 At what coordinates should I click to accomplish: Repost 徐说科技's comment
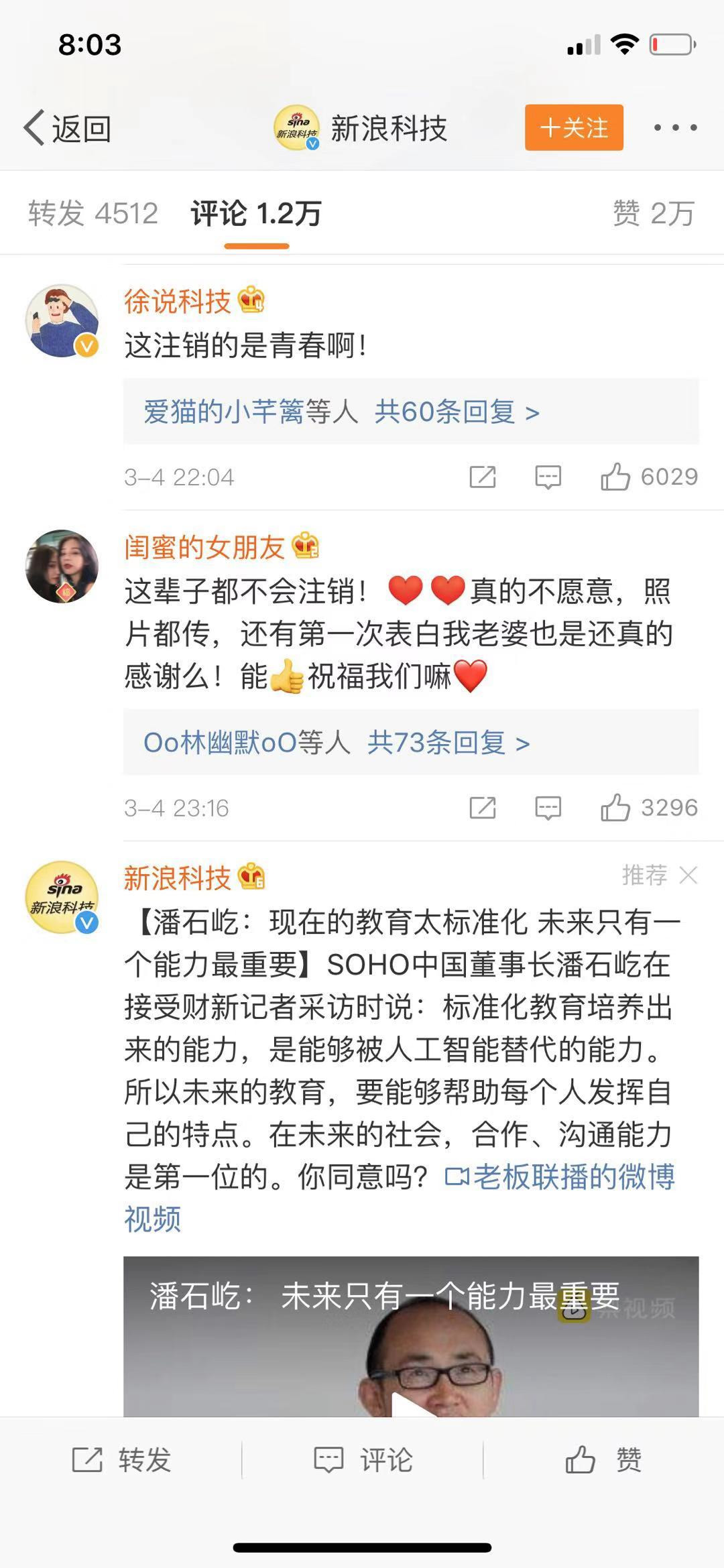483,477
